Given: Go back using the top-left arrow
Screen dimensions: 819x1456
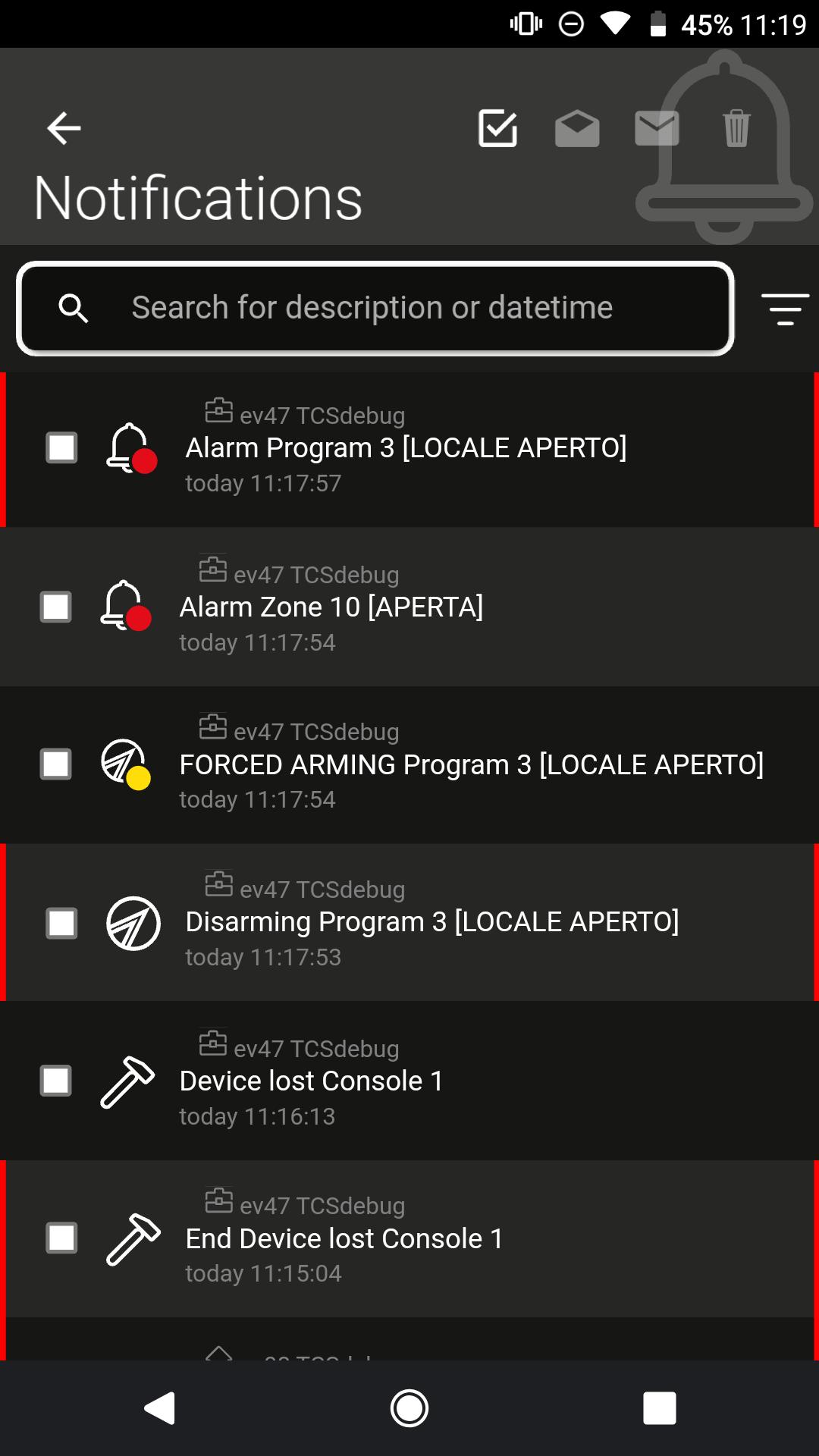Looking at the screenshot, I should click(x=64, y=128).
